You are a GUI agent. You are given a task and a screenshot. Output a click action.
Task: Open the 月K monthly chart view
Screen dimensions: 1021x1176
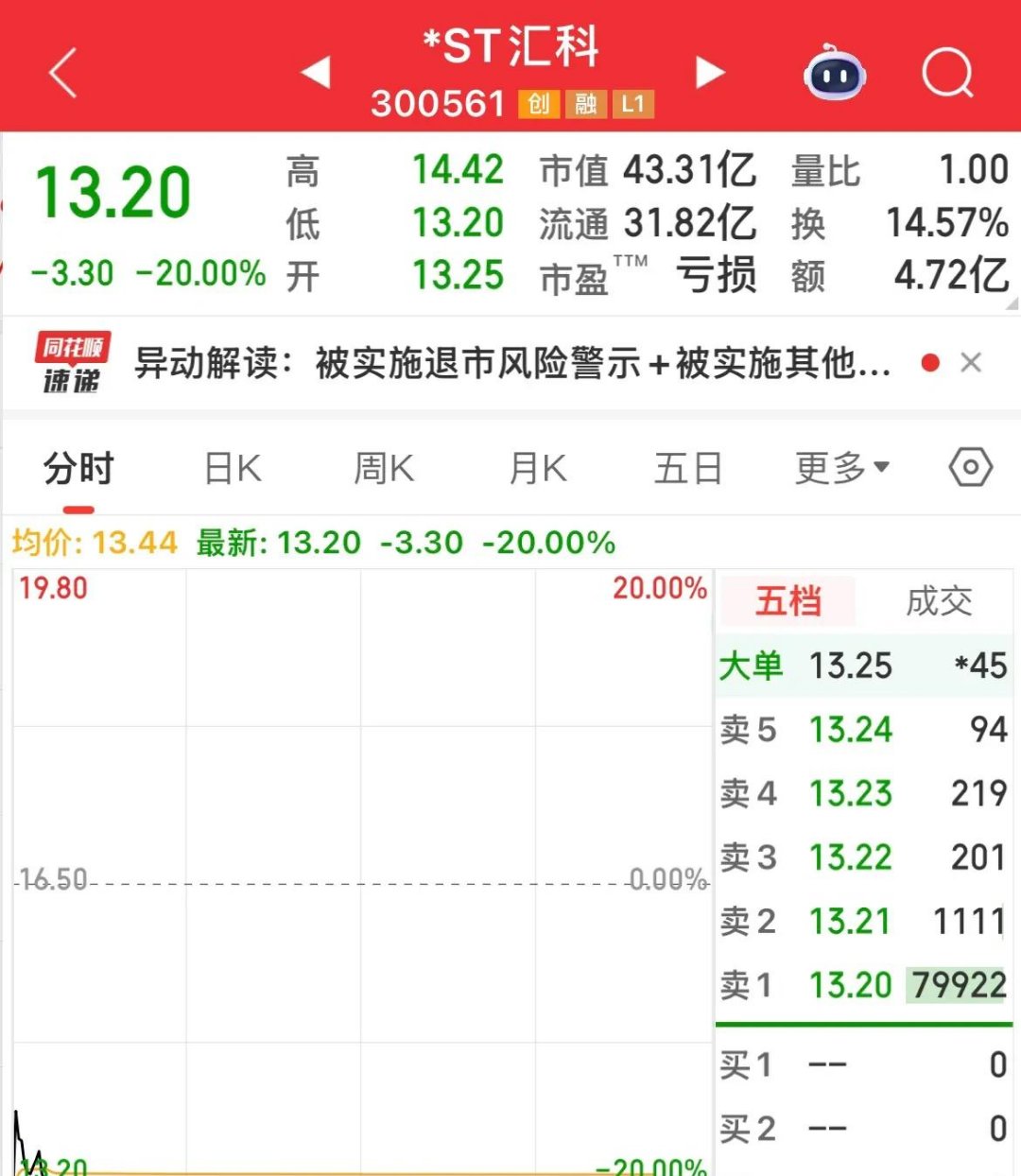[537, 467]
